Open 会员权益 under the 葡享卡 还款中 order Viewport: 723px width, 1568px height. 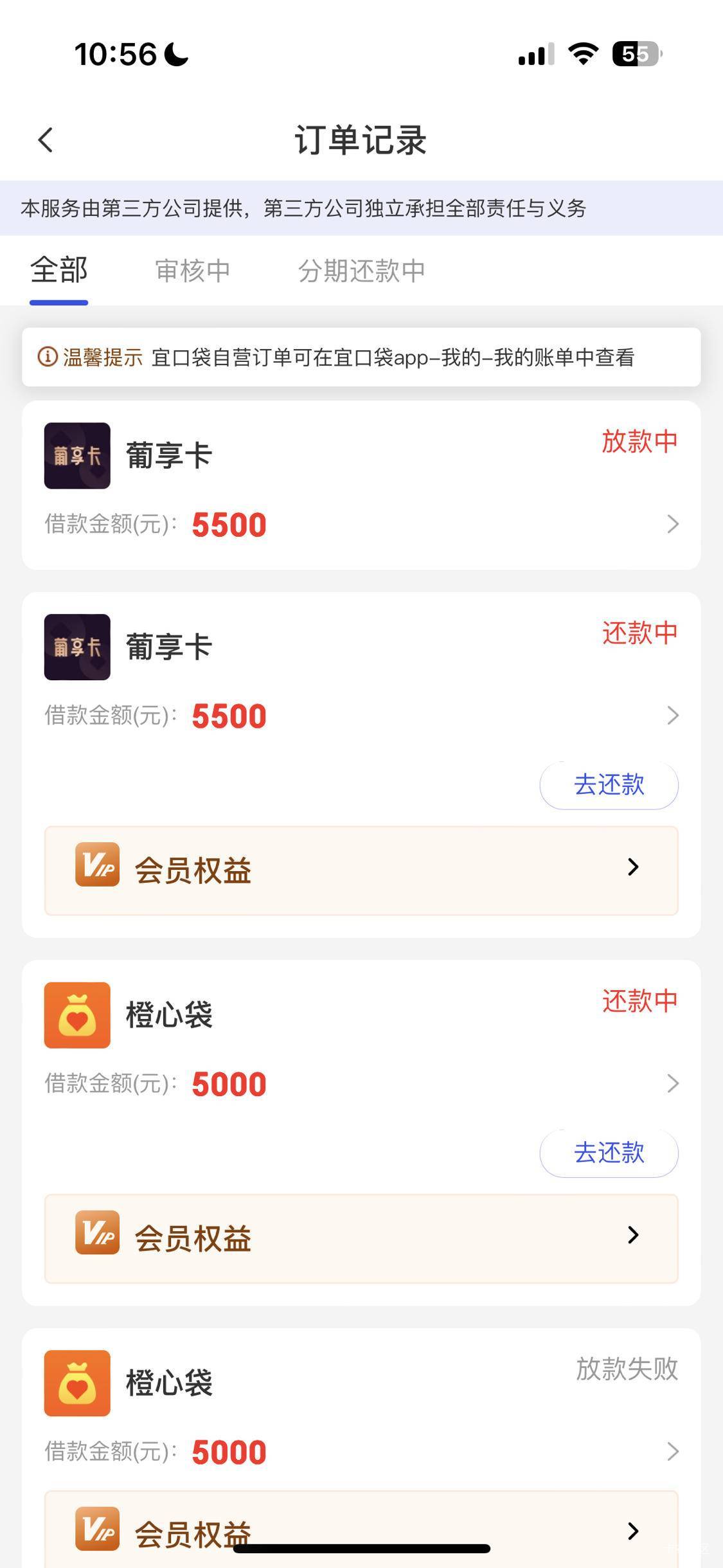pyautogui.click(x=361, y=870)
